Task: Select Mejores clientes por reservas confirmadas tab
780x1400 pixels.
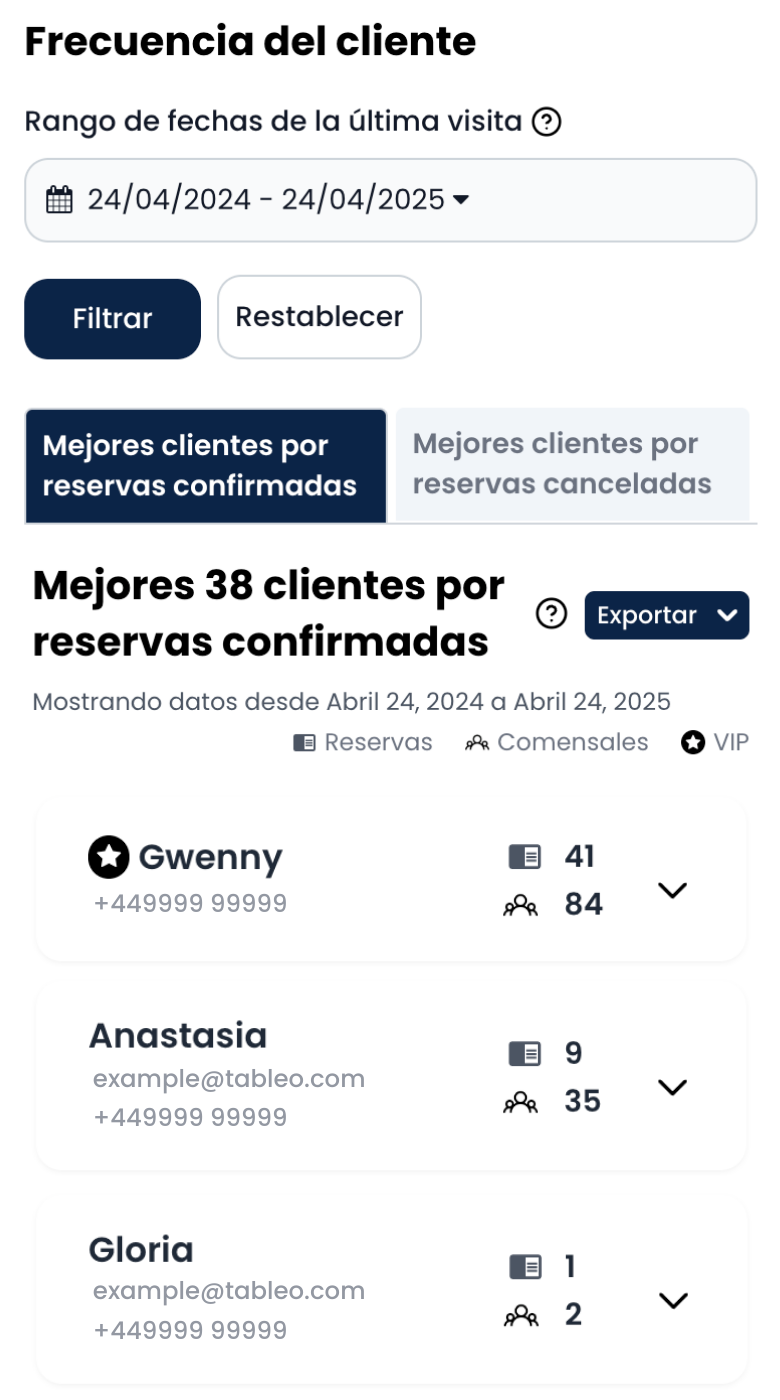Action: pos(205,465)
